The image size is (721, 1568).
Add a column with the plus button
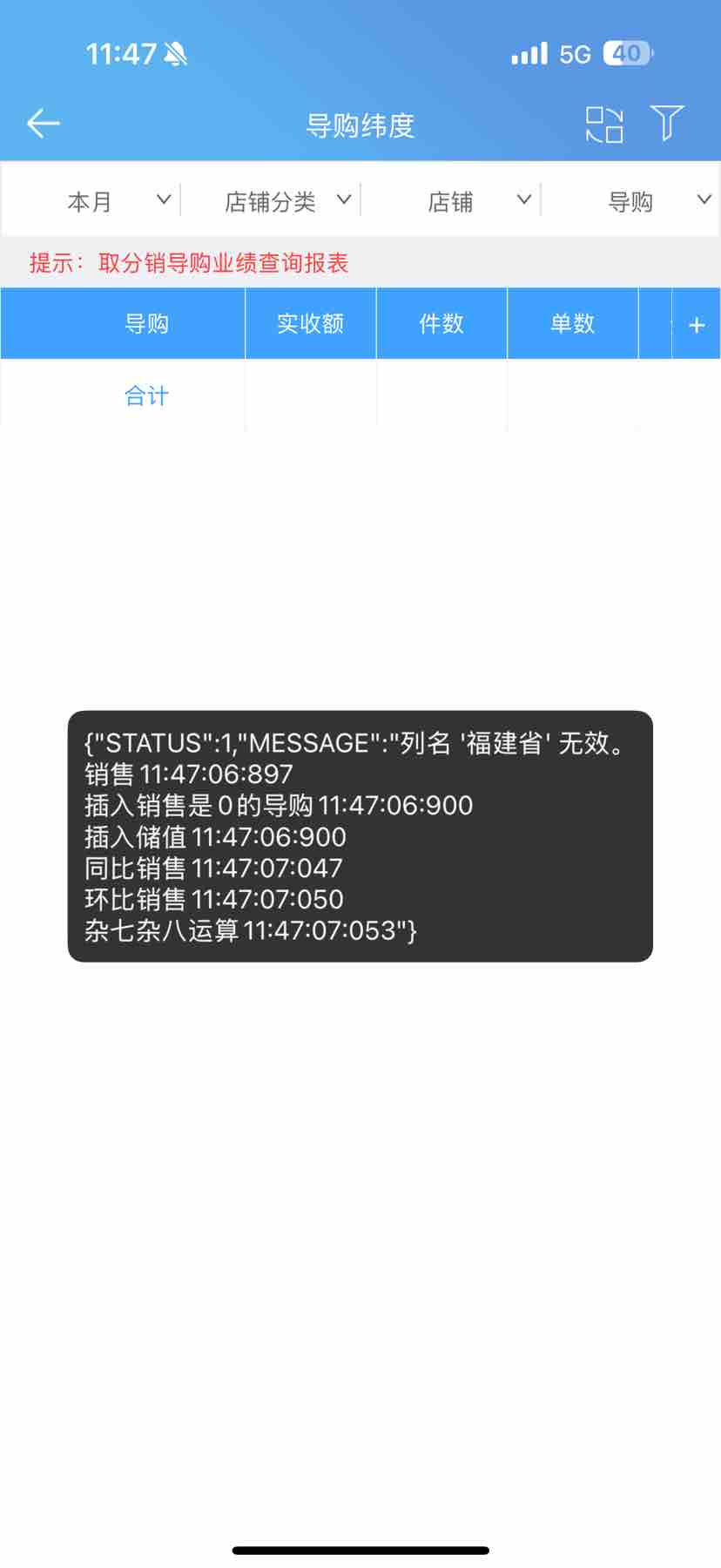[697, 325]
